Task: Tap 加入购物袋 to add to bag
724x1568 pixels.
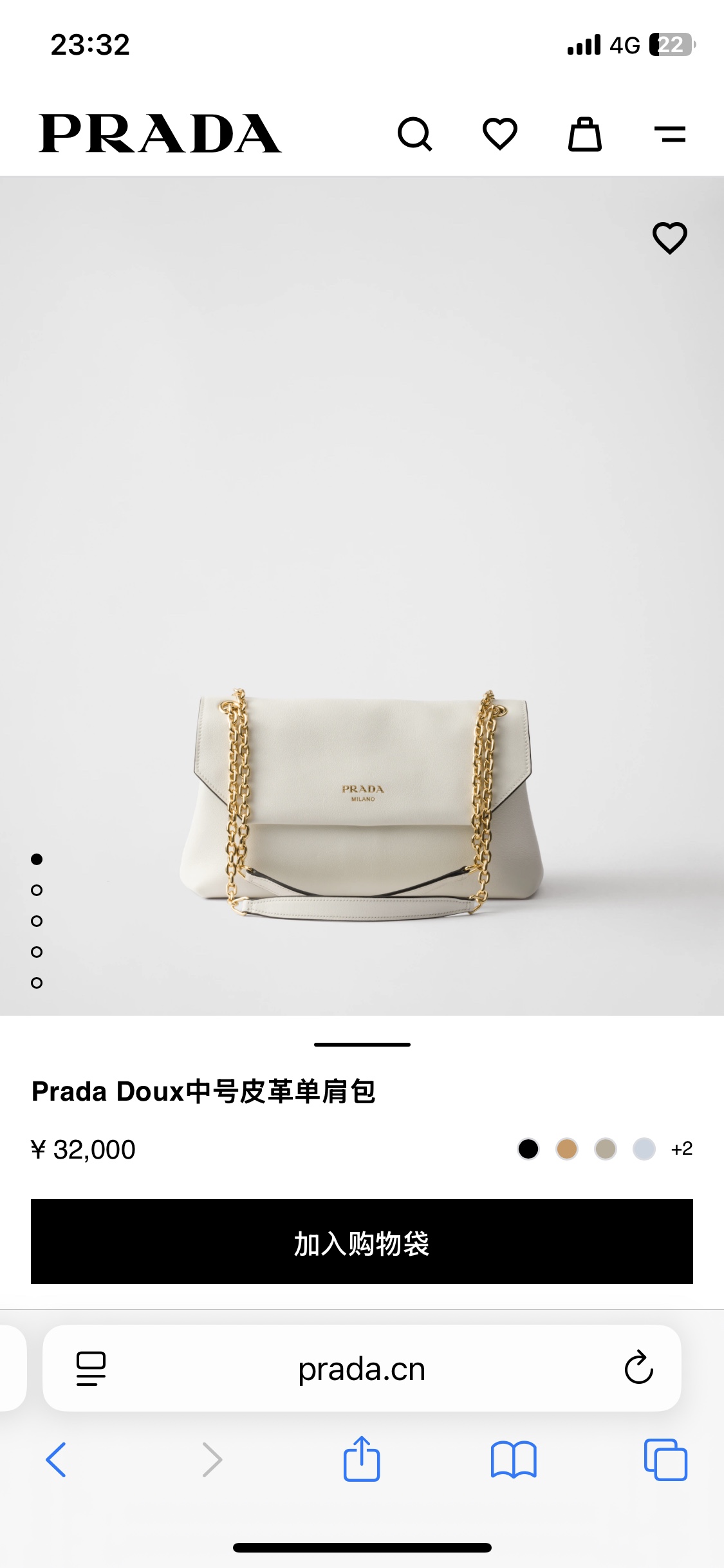Action: 362,1242
